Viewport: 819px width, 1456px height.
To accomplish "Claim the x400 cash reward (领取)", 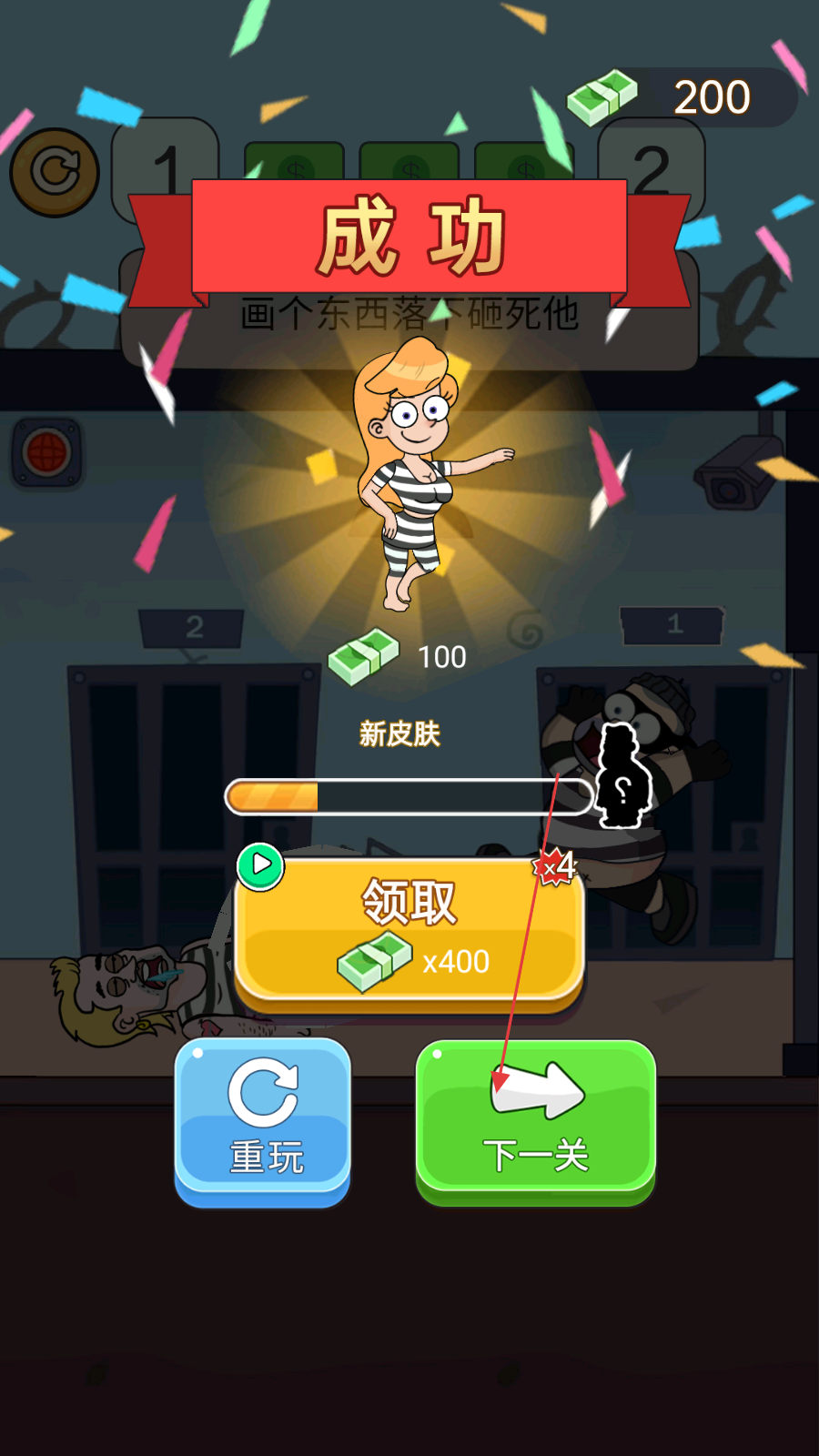I will pyautogui.click(x=409, y=933).
